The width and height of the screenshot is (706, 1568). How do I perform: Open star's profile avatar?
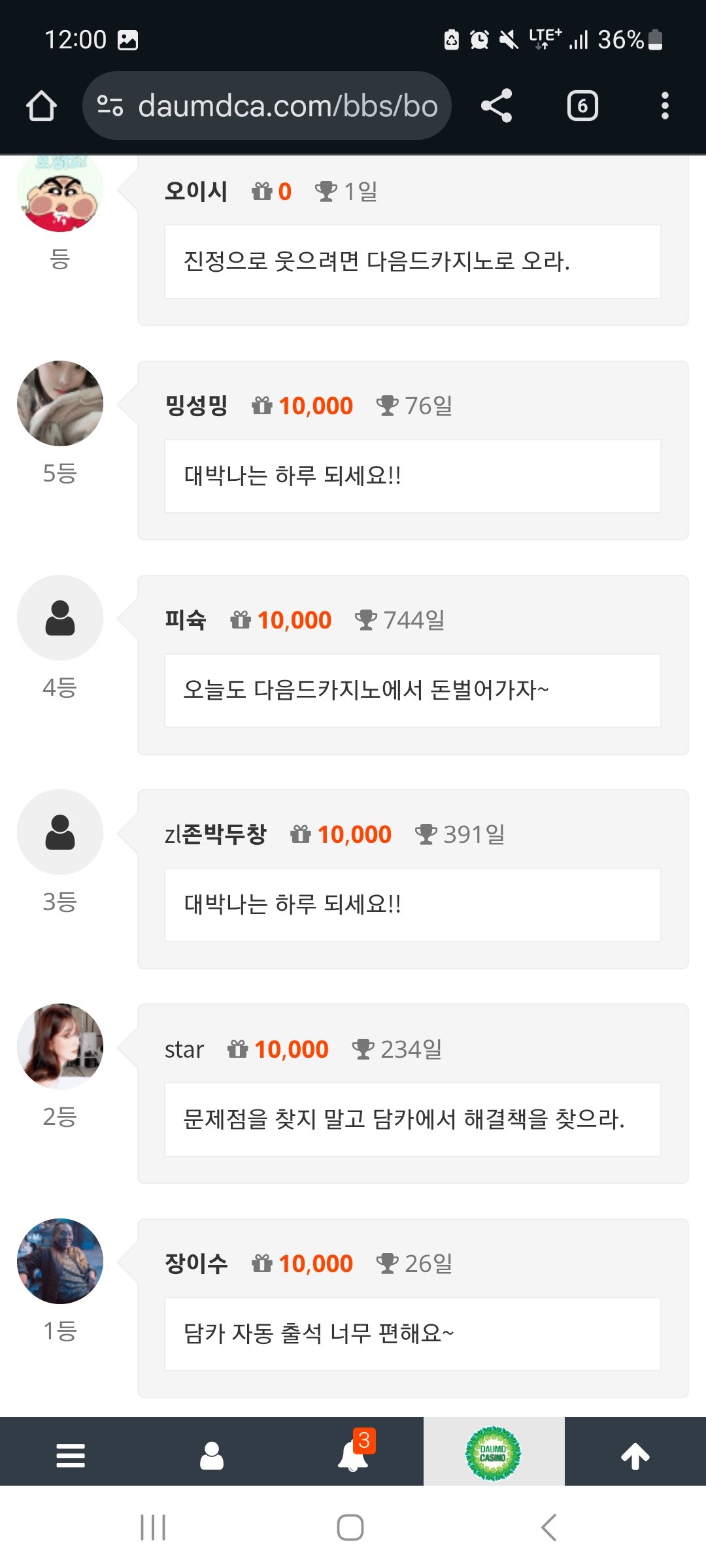point(60,1047)
